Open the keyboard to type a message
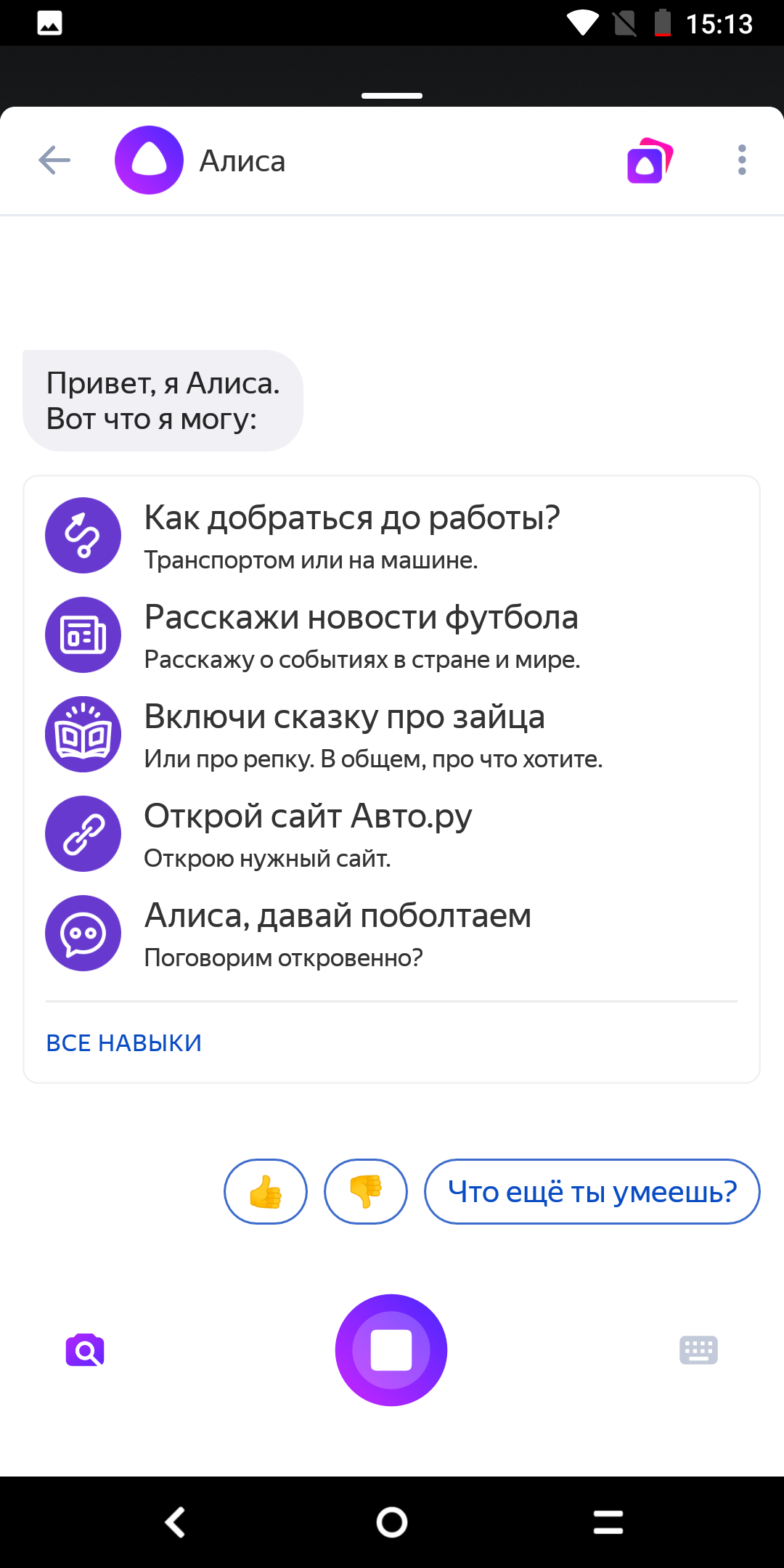The height and width of the screenshot is (1568, 784). 698,1350
